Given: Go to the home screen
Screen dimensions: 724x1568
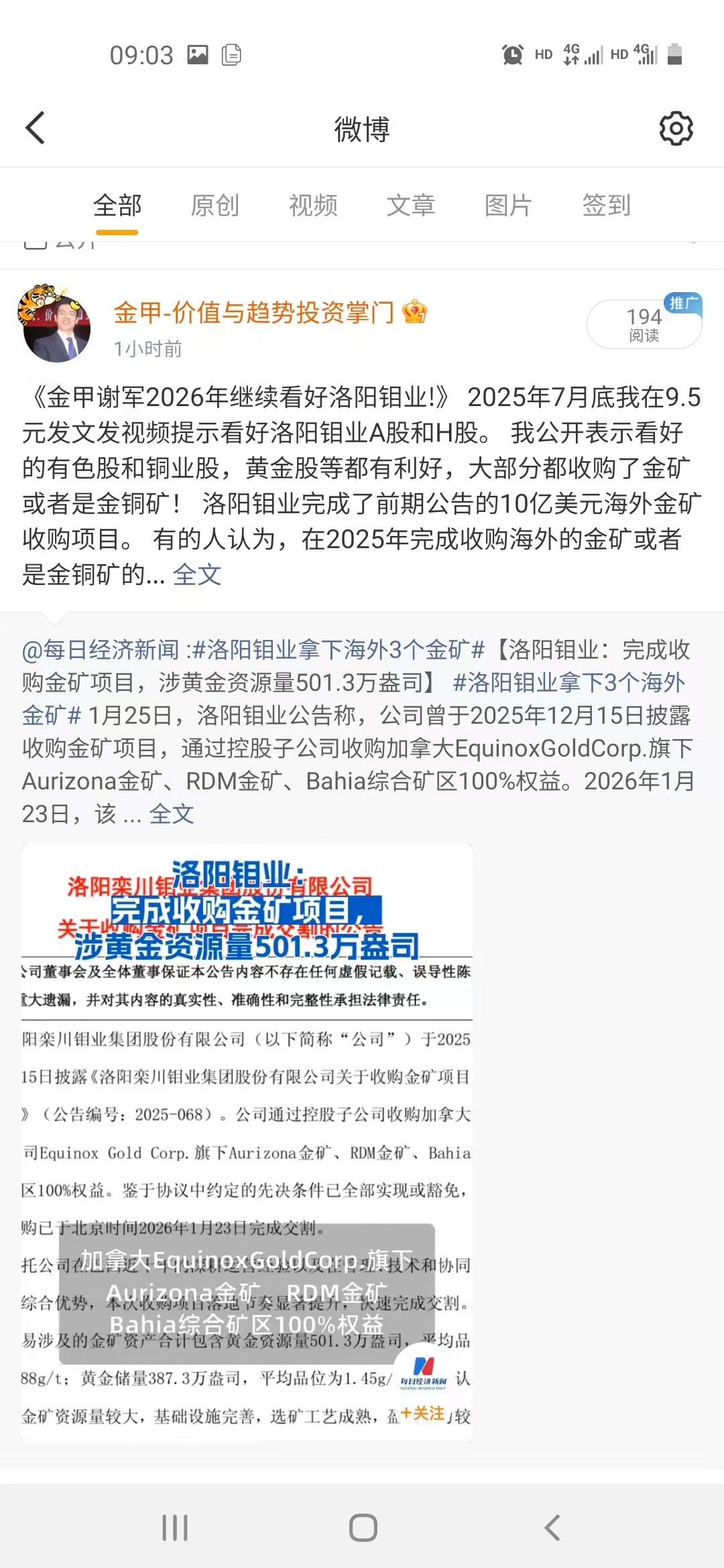Looking at the screenshot, I should point(363,1528).
